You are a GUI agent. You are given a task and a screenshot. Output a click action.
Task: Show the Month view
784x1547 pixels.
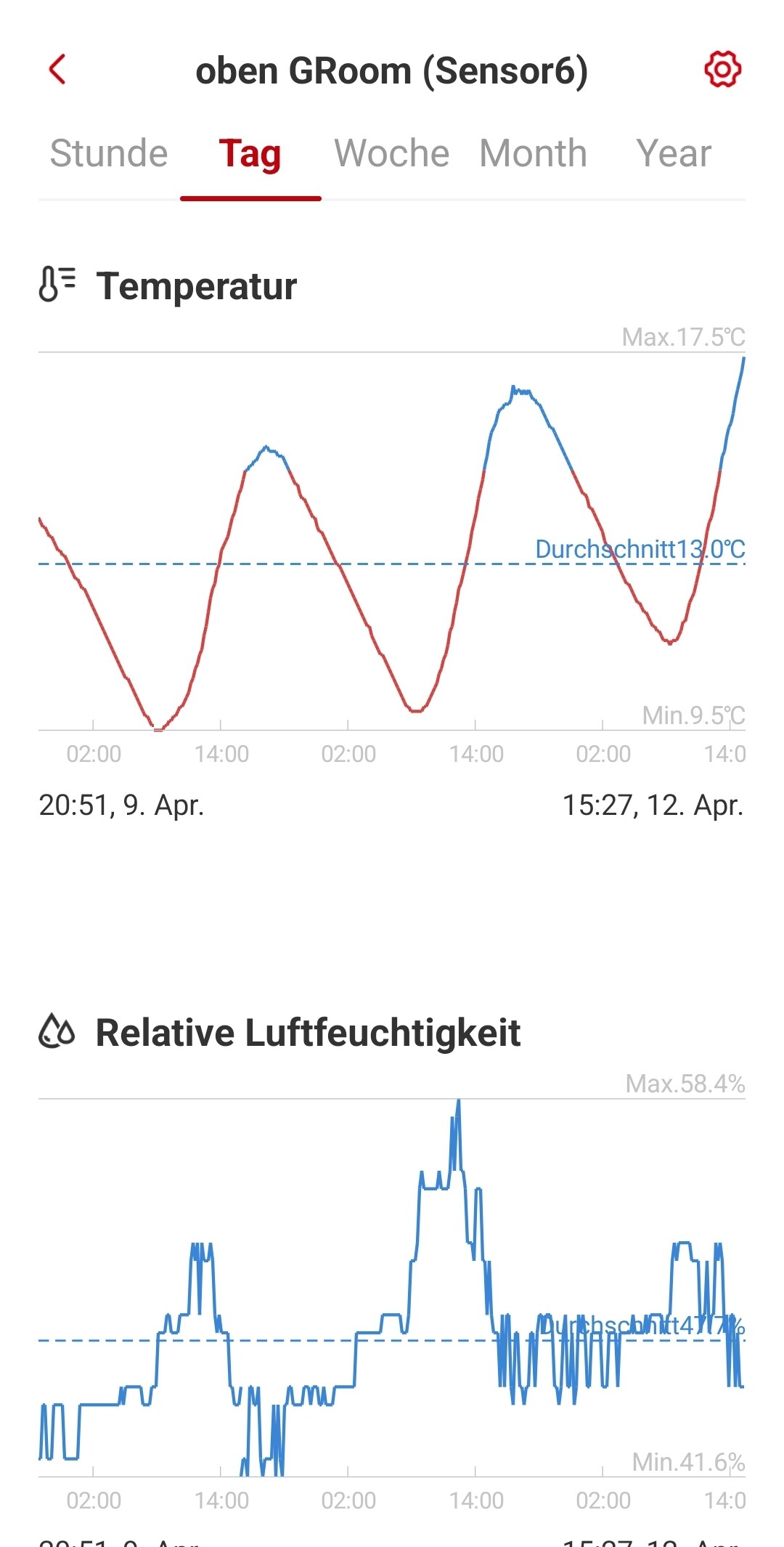pos(534,154)
